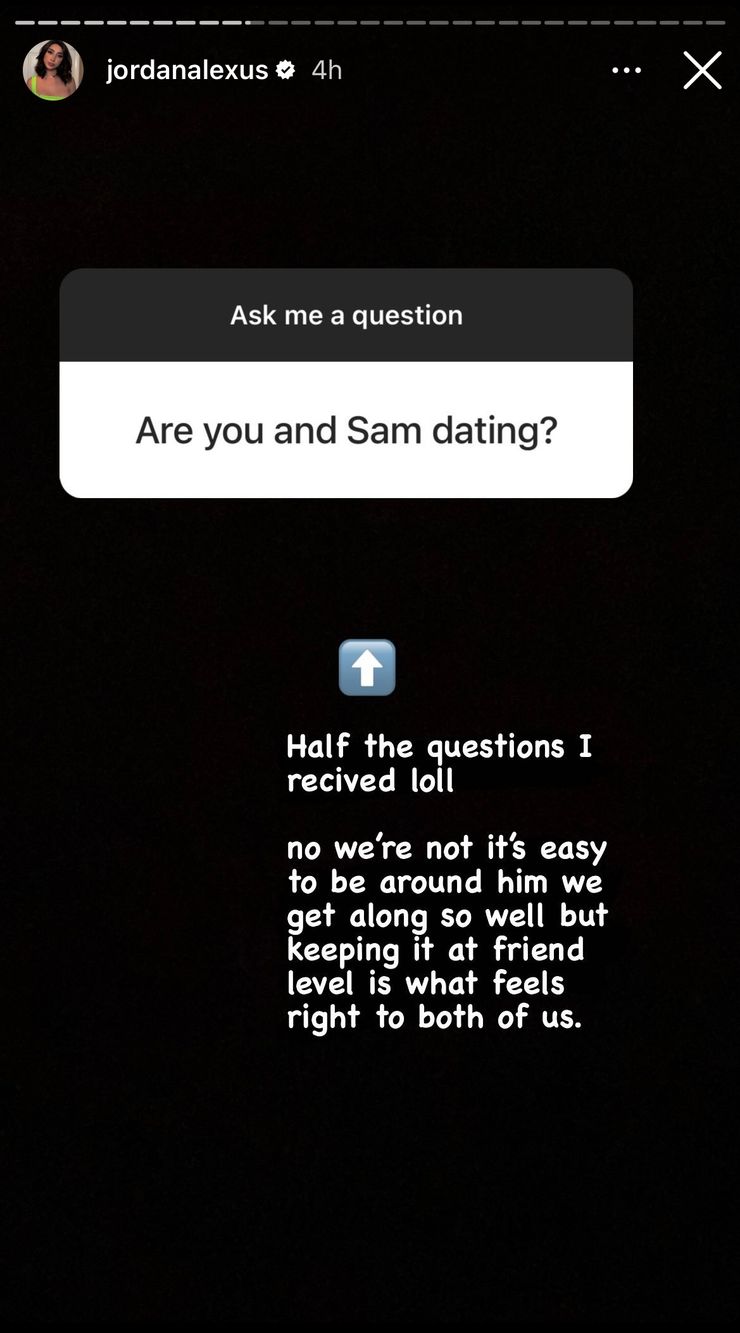Open jordanalexus profile picture
Image resolution: width=740 pixels, height=1333 pixels.
click(x=53, y=70)
